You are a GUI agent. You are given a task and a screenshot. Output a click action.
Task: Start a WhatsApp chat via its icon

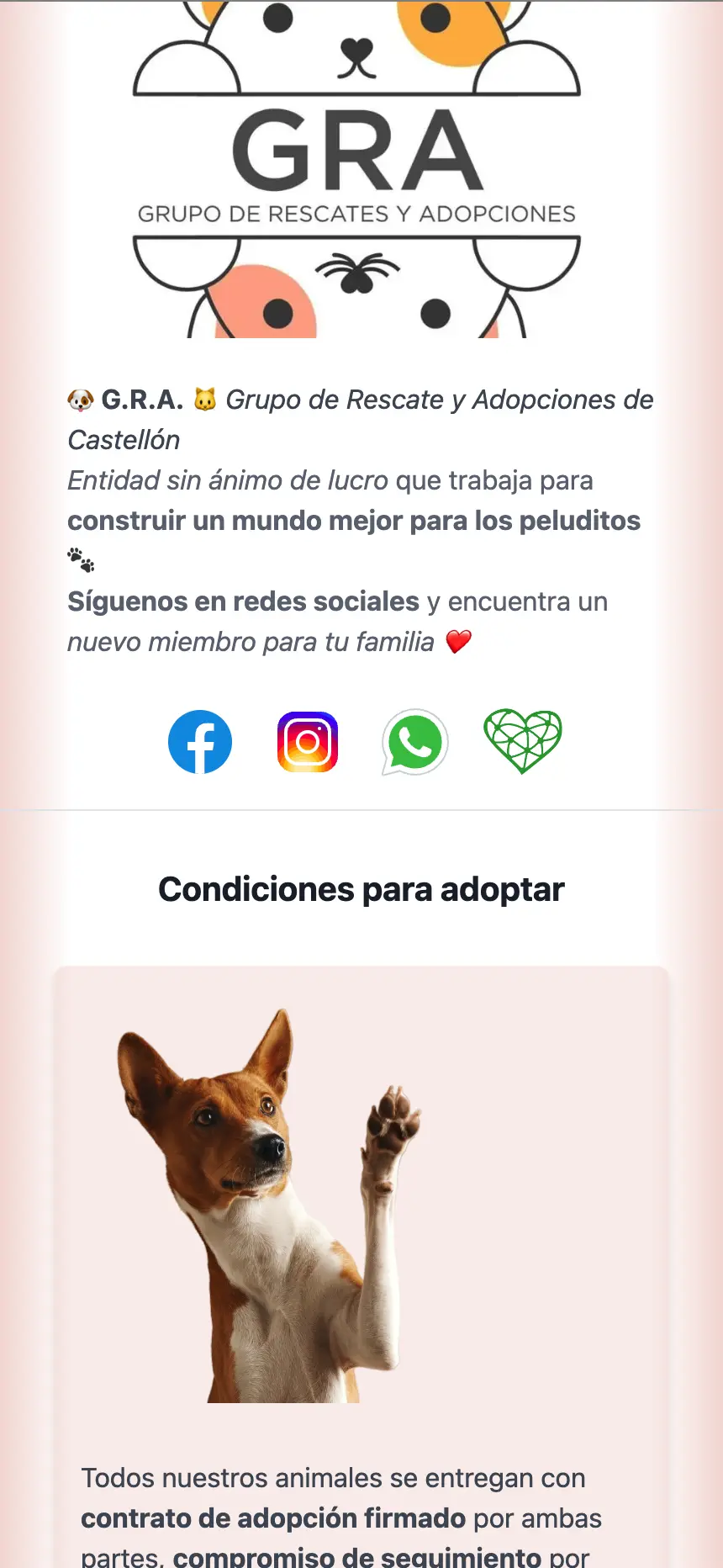[415, 742]
